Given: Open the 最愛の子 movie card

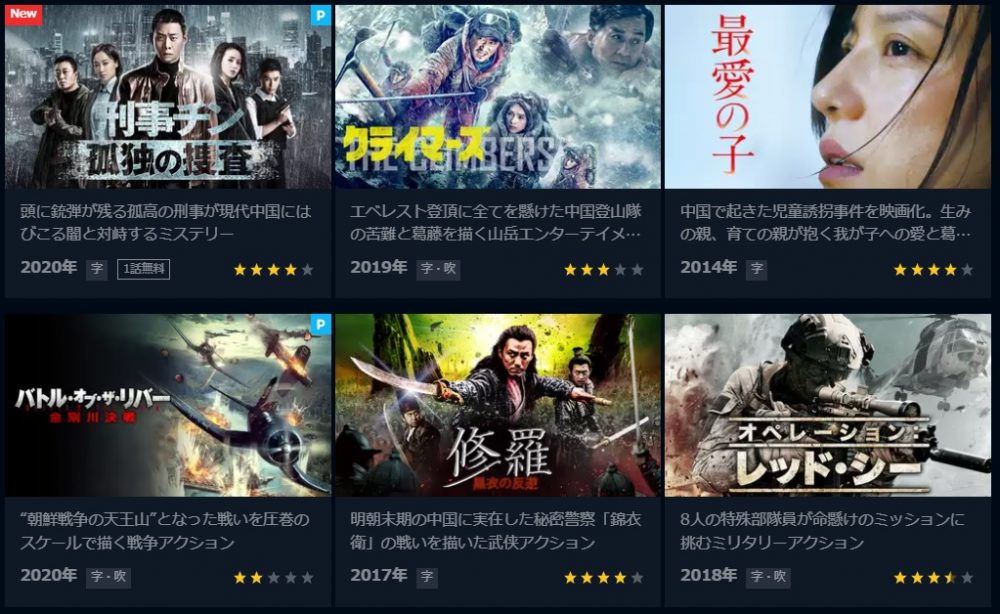Looking at the screenshot, I should pos(828,98).
